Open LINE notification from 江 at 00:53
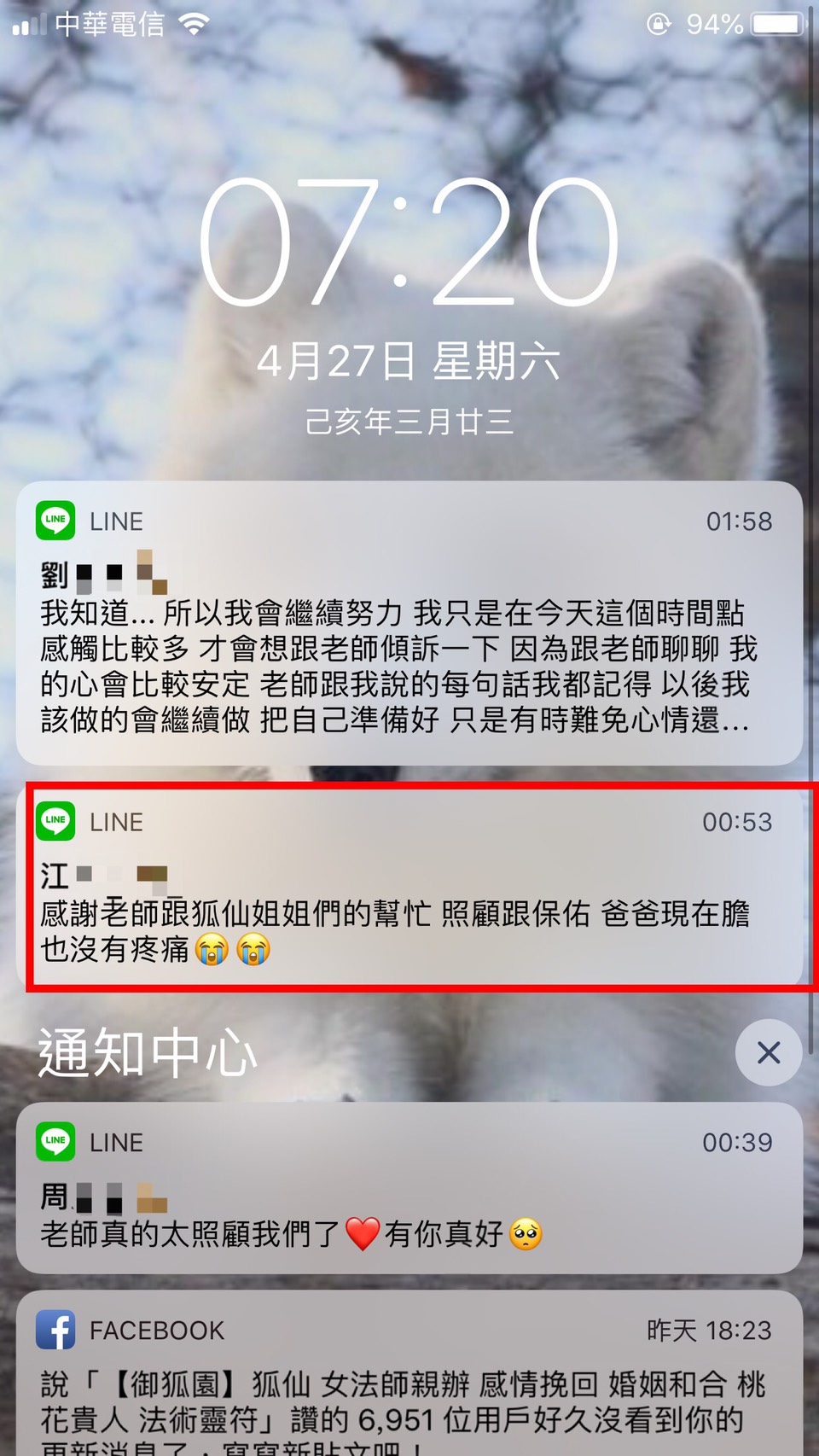This screenshot has height=1456, width=819. click(409, 888)
